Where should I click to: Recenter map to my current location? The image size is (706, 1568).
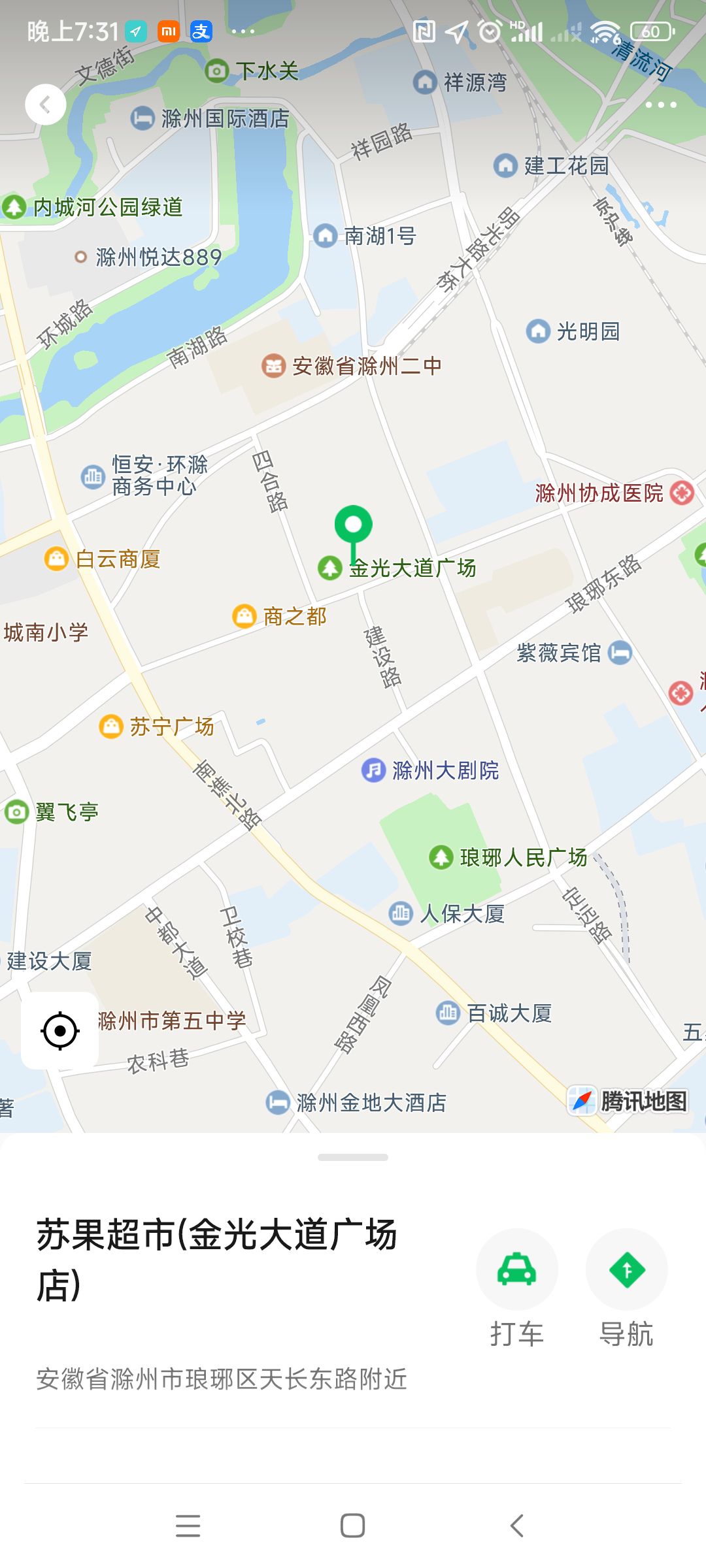pos(60,1031)
